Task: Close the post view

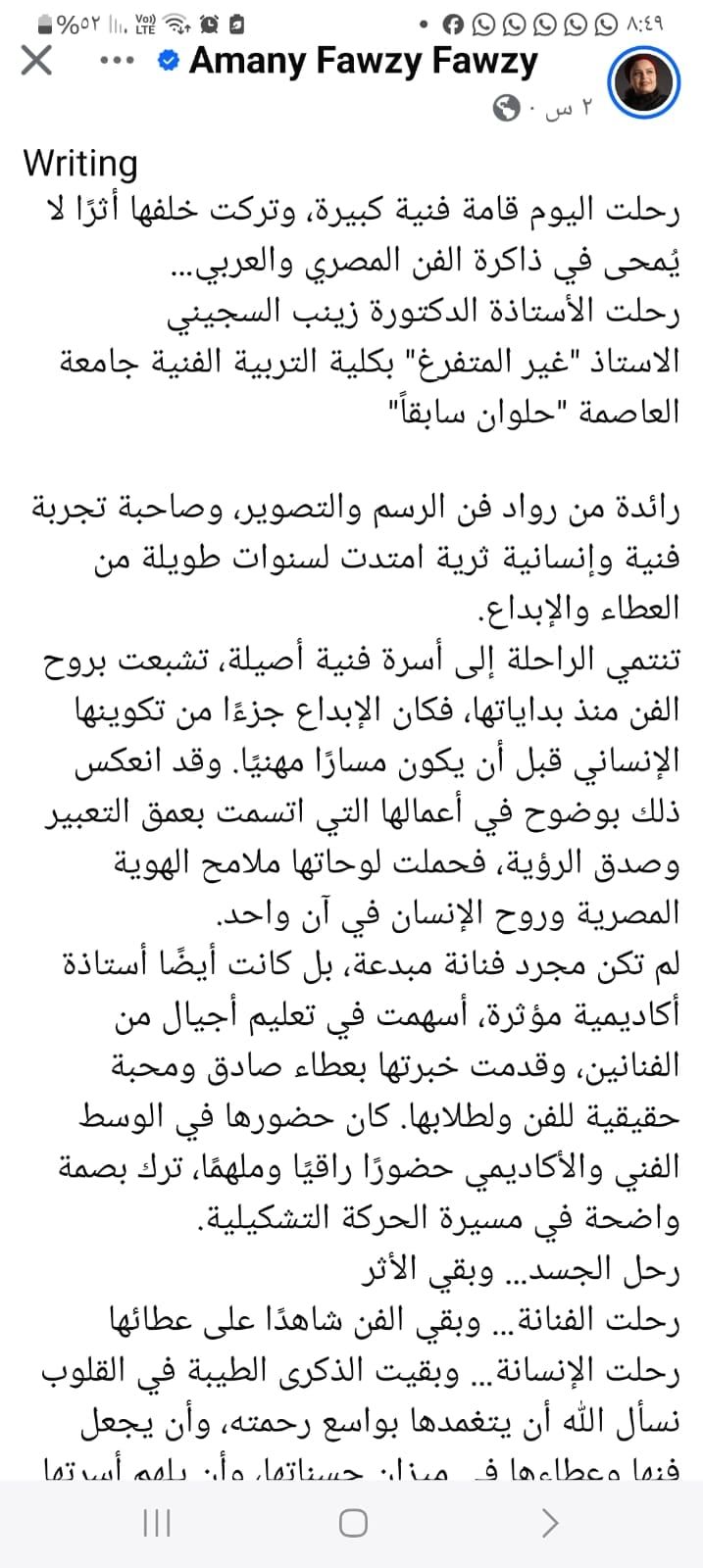Action: pyautogui.click(x=36, y=61)
